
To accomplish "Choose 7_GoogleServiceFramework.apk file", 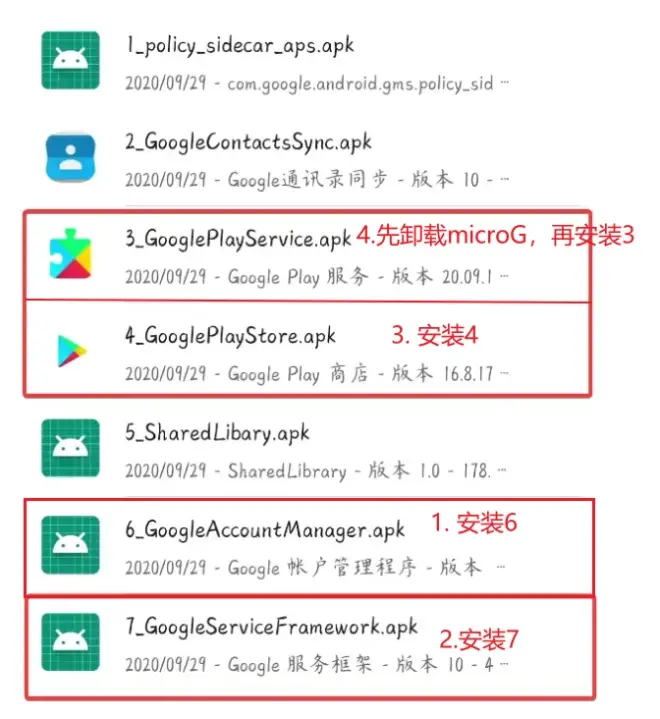I will [x=271, y=627].
